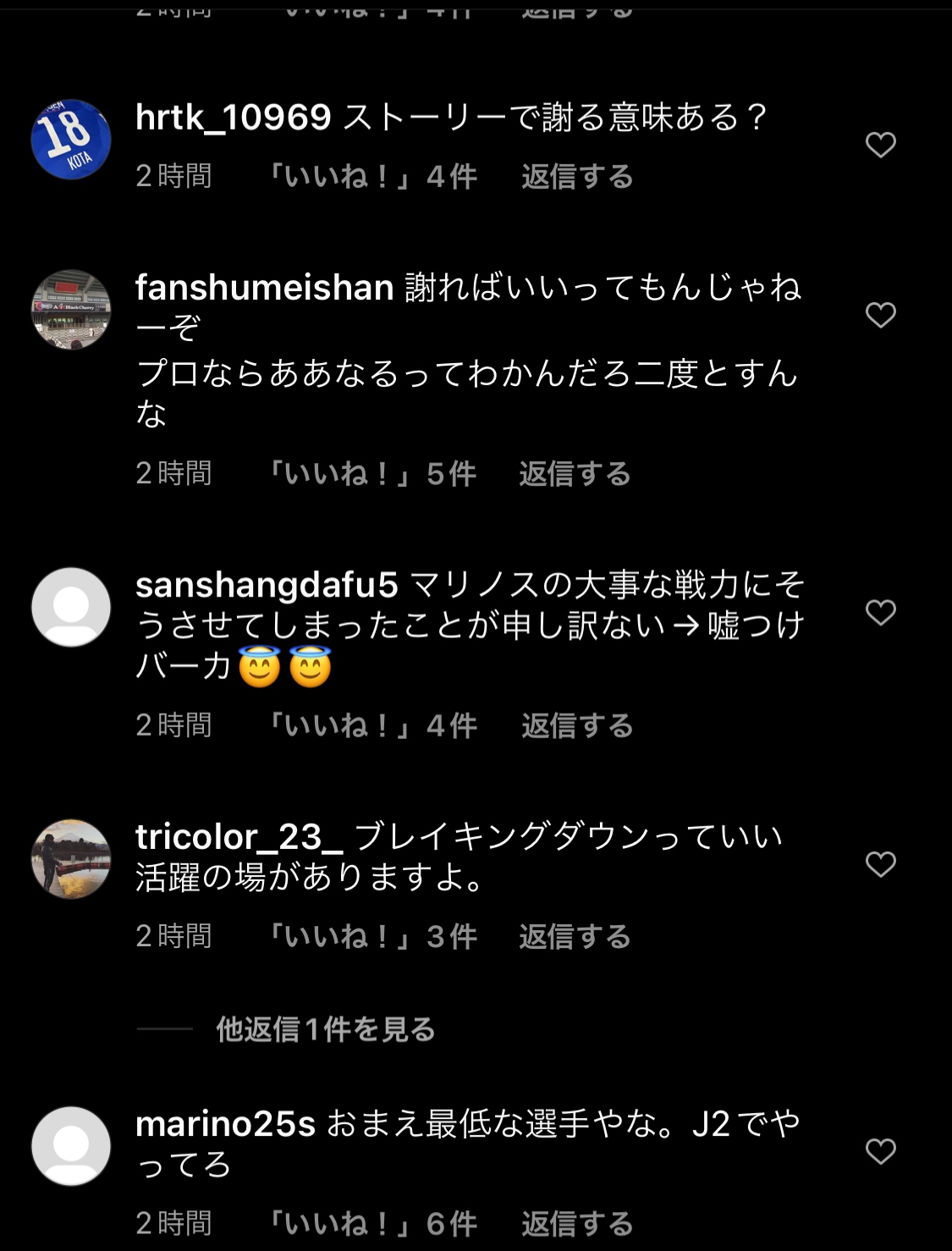This screenshot has height=1251, width=952.
Task: Open the username hrtk_10969
Action: 233,118
